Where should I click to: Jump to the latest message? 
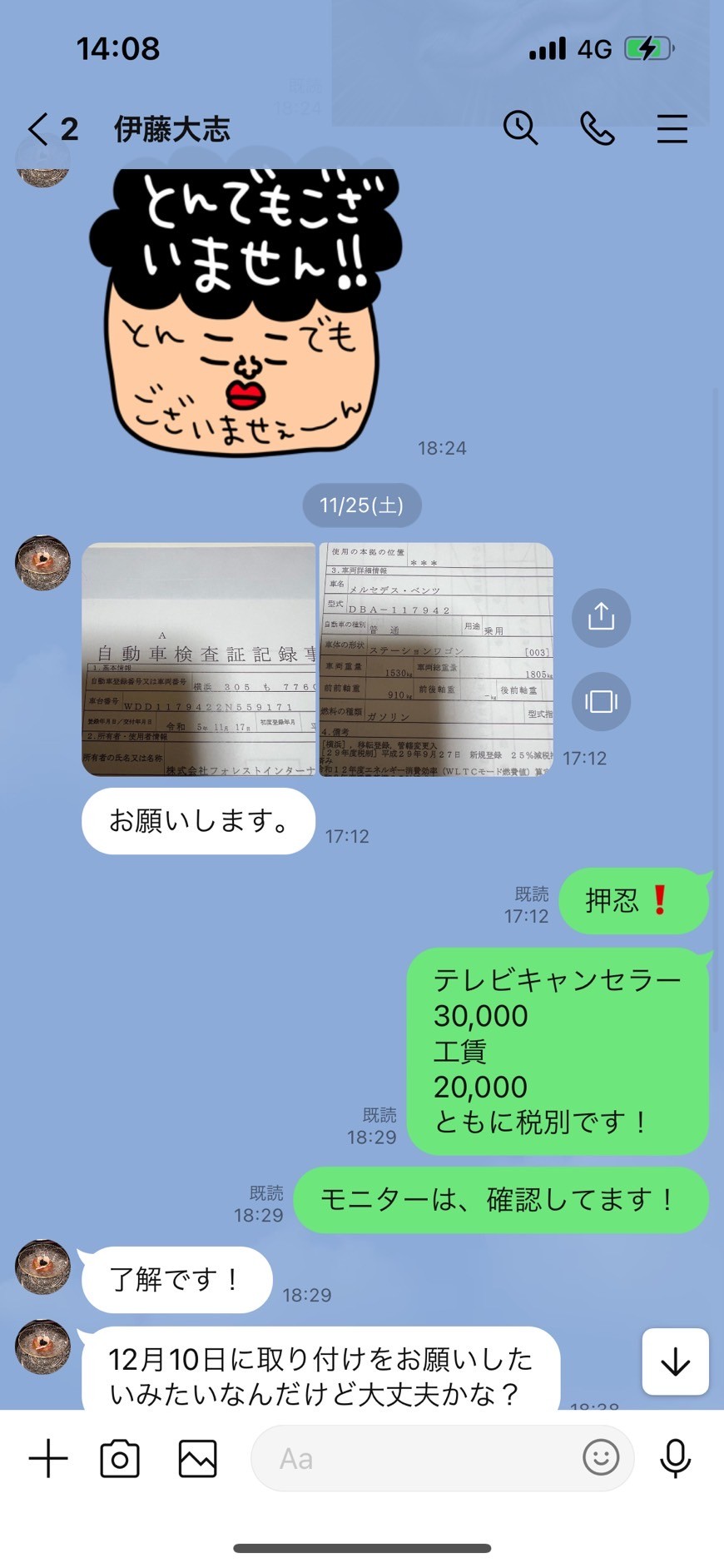click(675, 1361)
